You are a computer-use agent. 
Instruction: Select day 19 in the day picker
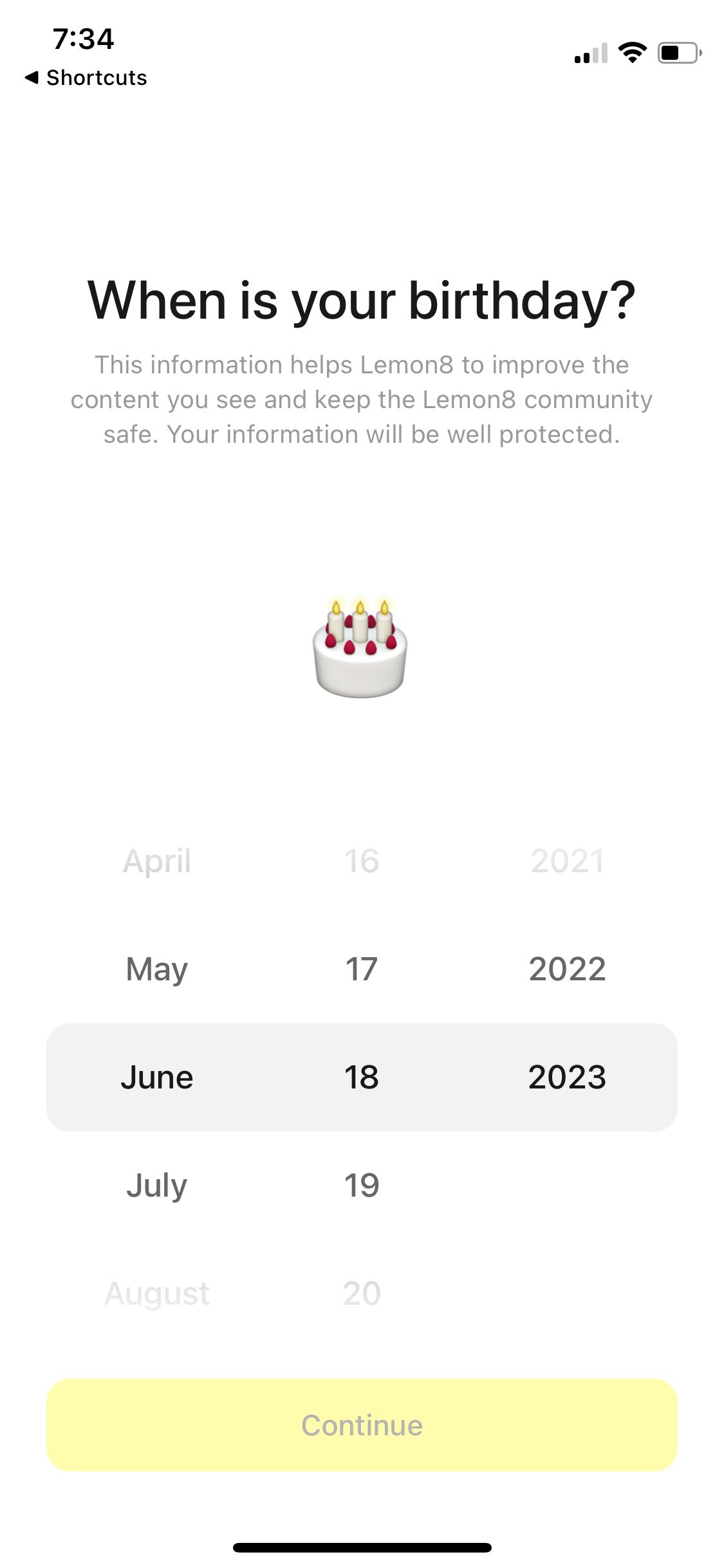click(362, 1184)
